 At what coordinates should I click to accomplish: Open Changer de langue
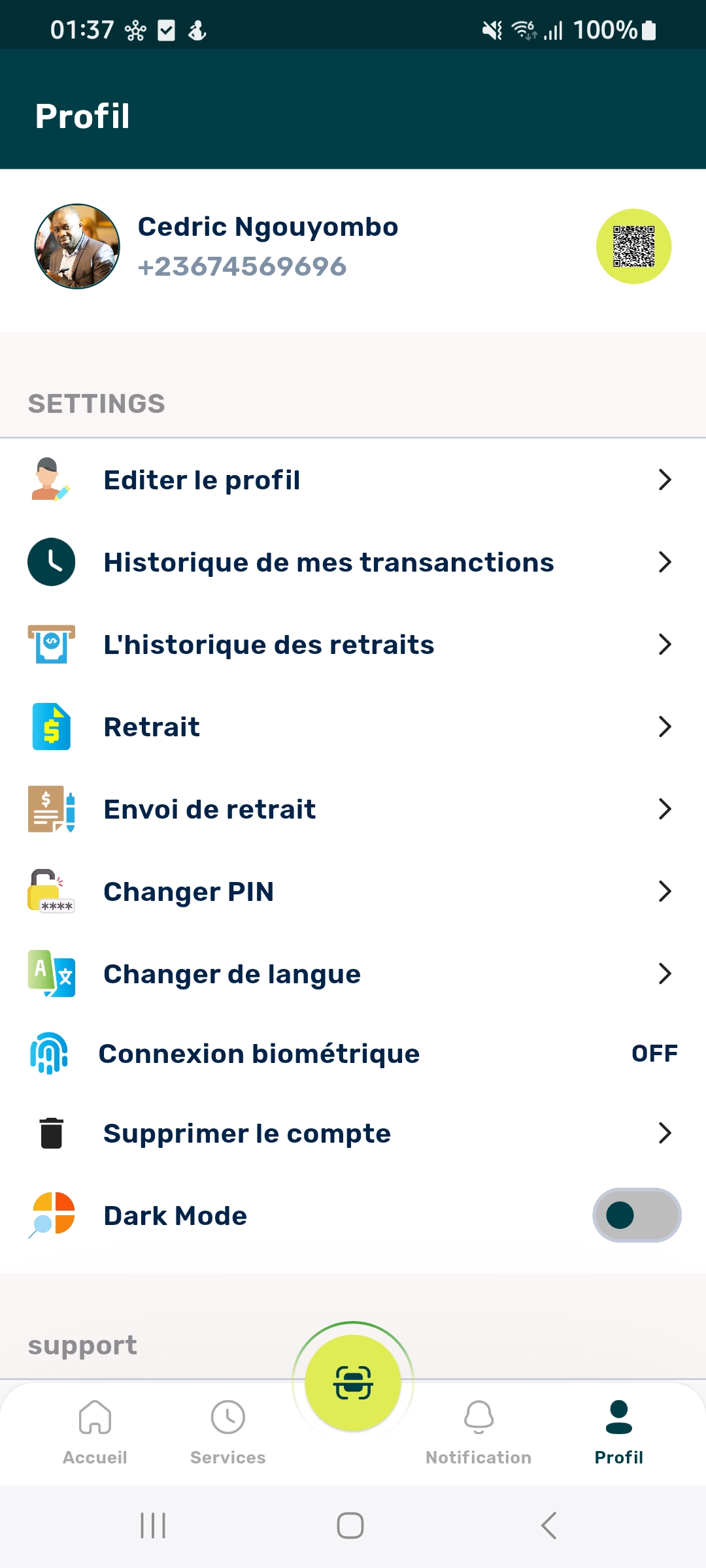353,974
